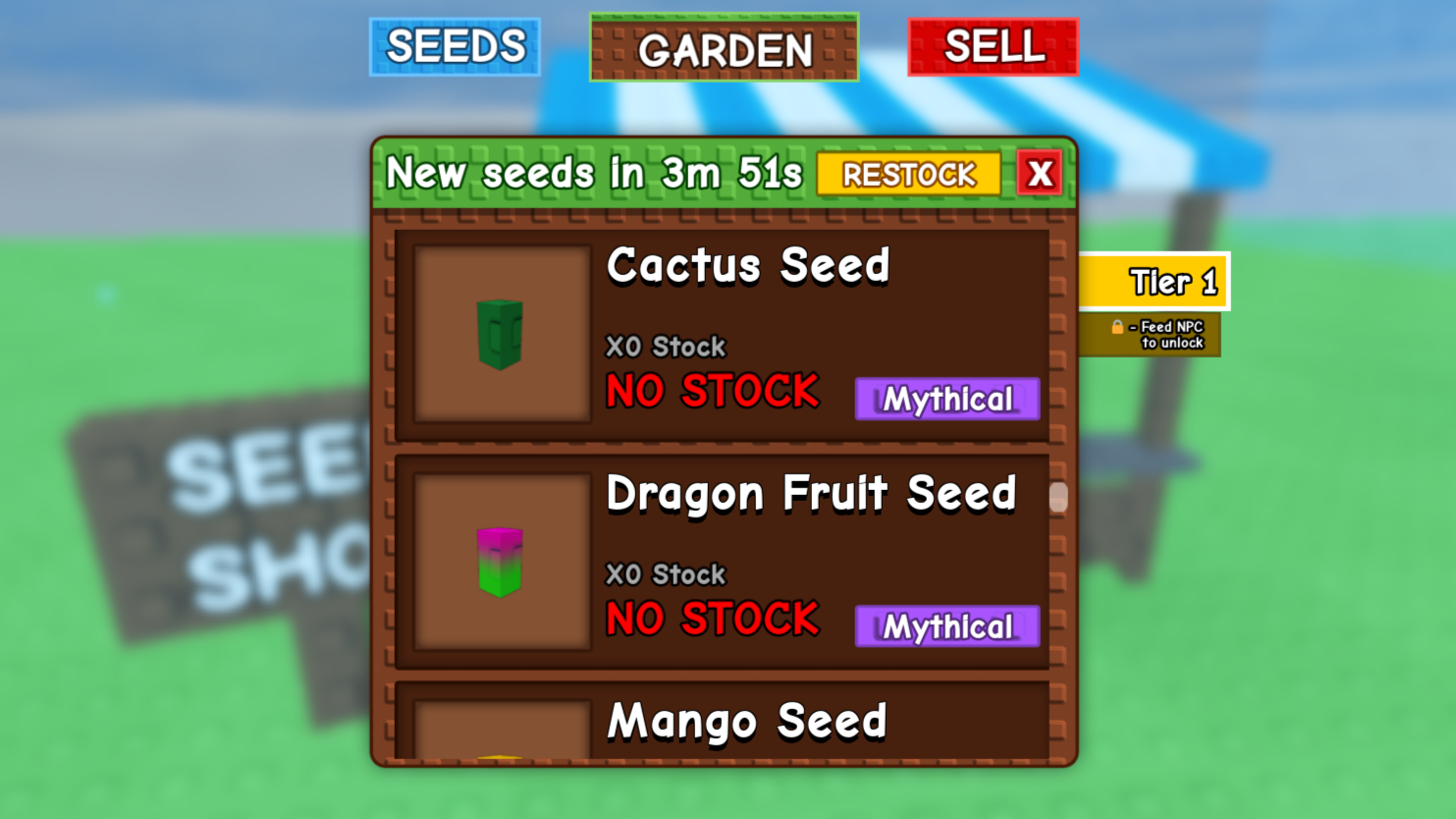The height and width of the screenshot is (819, 1456).
Task: Open the Cactus Seed card
Action: [x=723, y=334]
